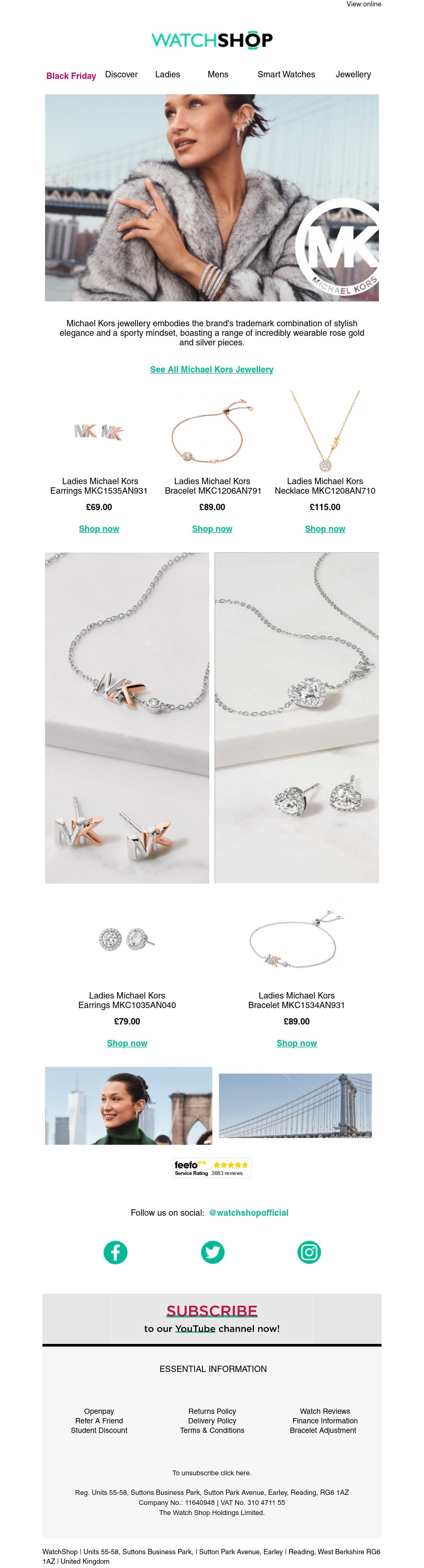Go to the Smart Watches category
424x1568 pixels.
click(286, 74)
